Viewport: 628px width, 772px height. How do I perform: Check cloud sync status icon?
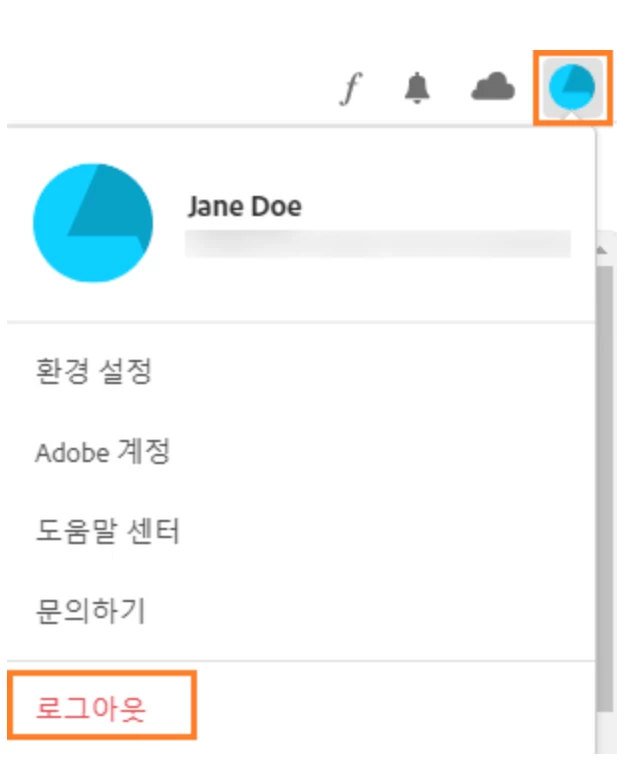(x=493, y=89)
